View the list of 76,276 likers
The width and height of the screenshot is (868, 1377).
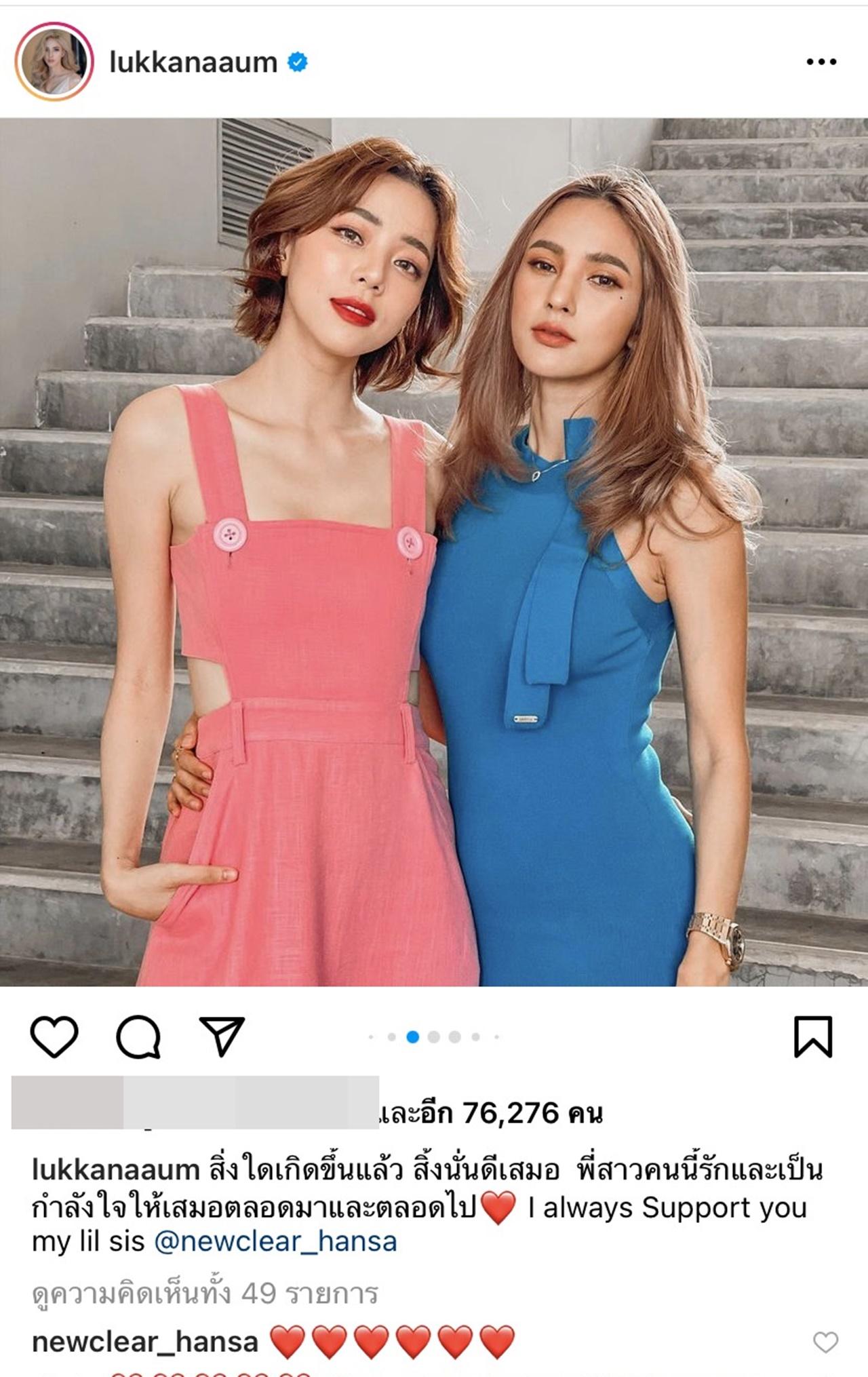tap(490, 1113)
